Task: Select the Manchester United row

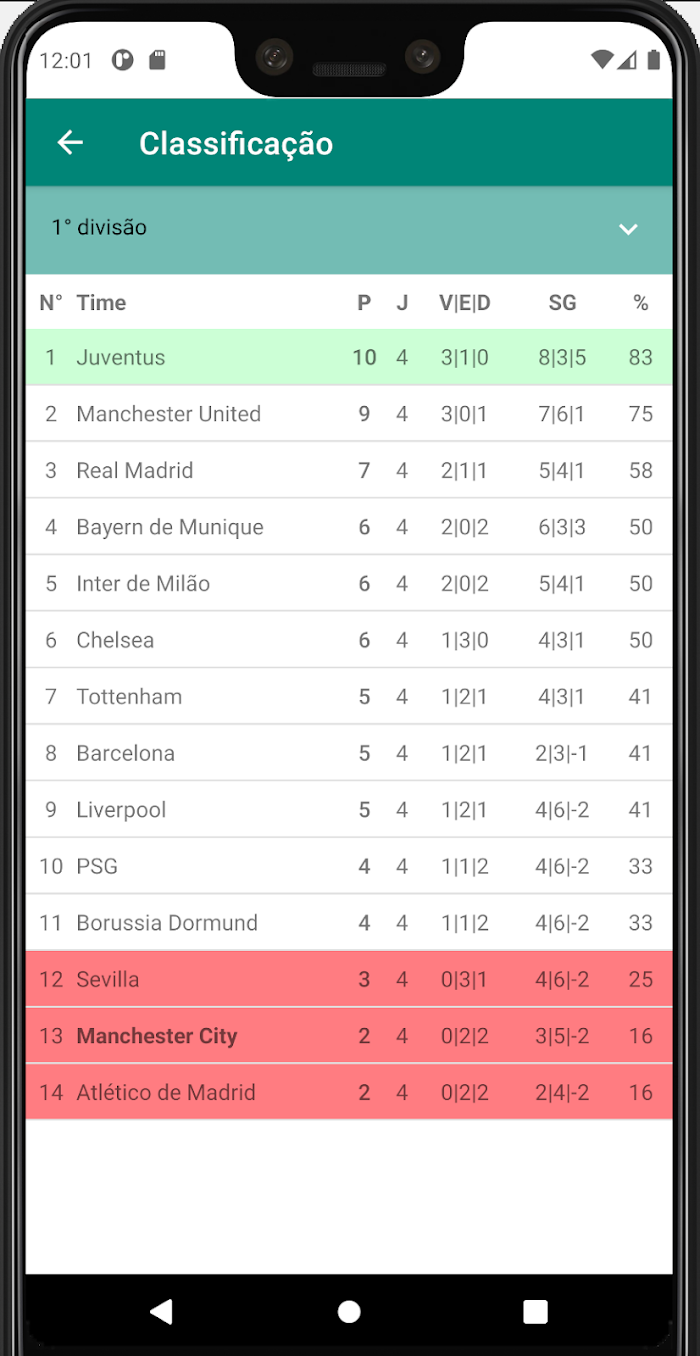Action: [349, 414]
